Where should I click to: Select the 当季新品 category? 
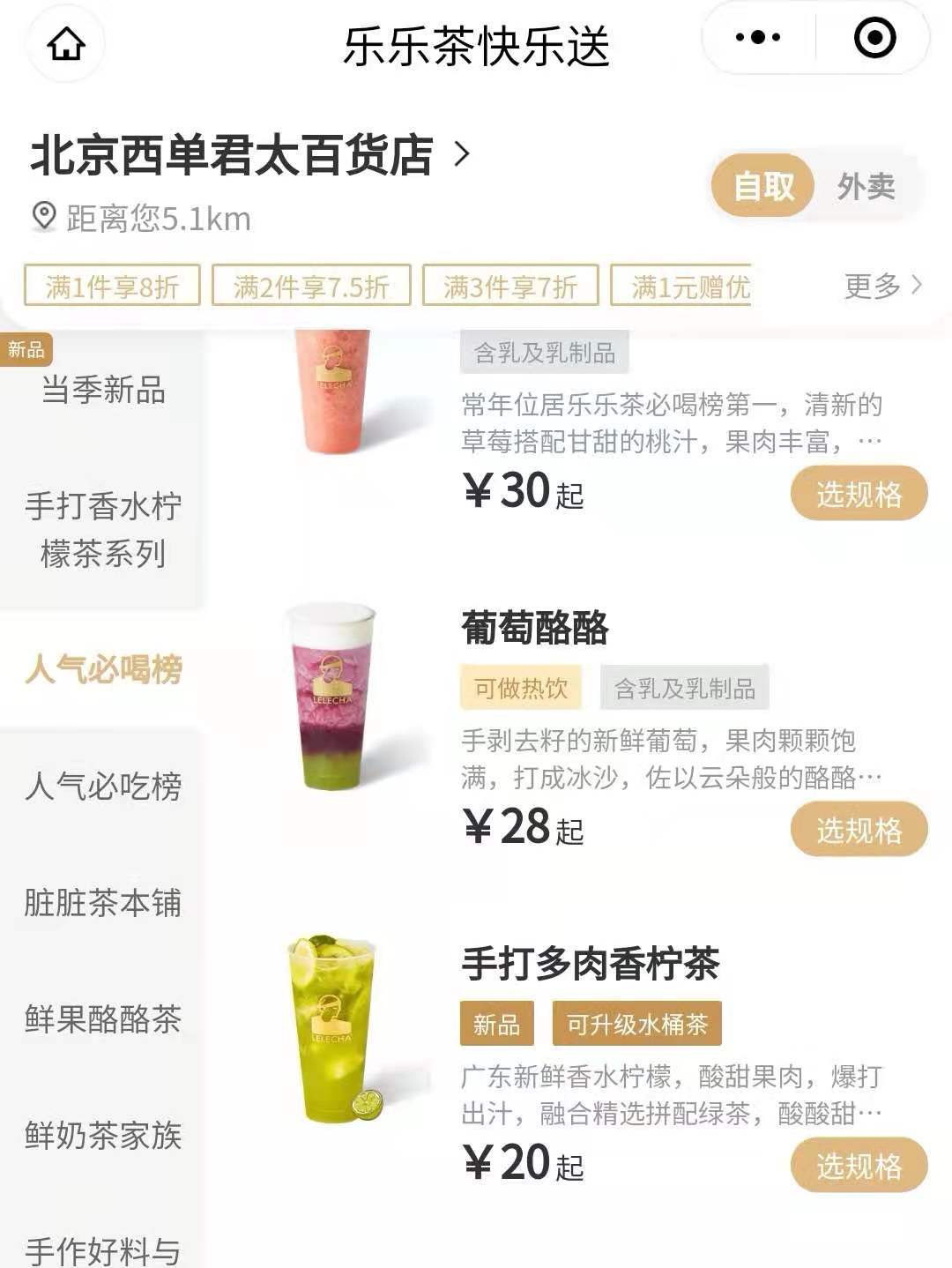(103, 389)
